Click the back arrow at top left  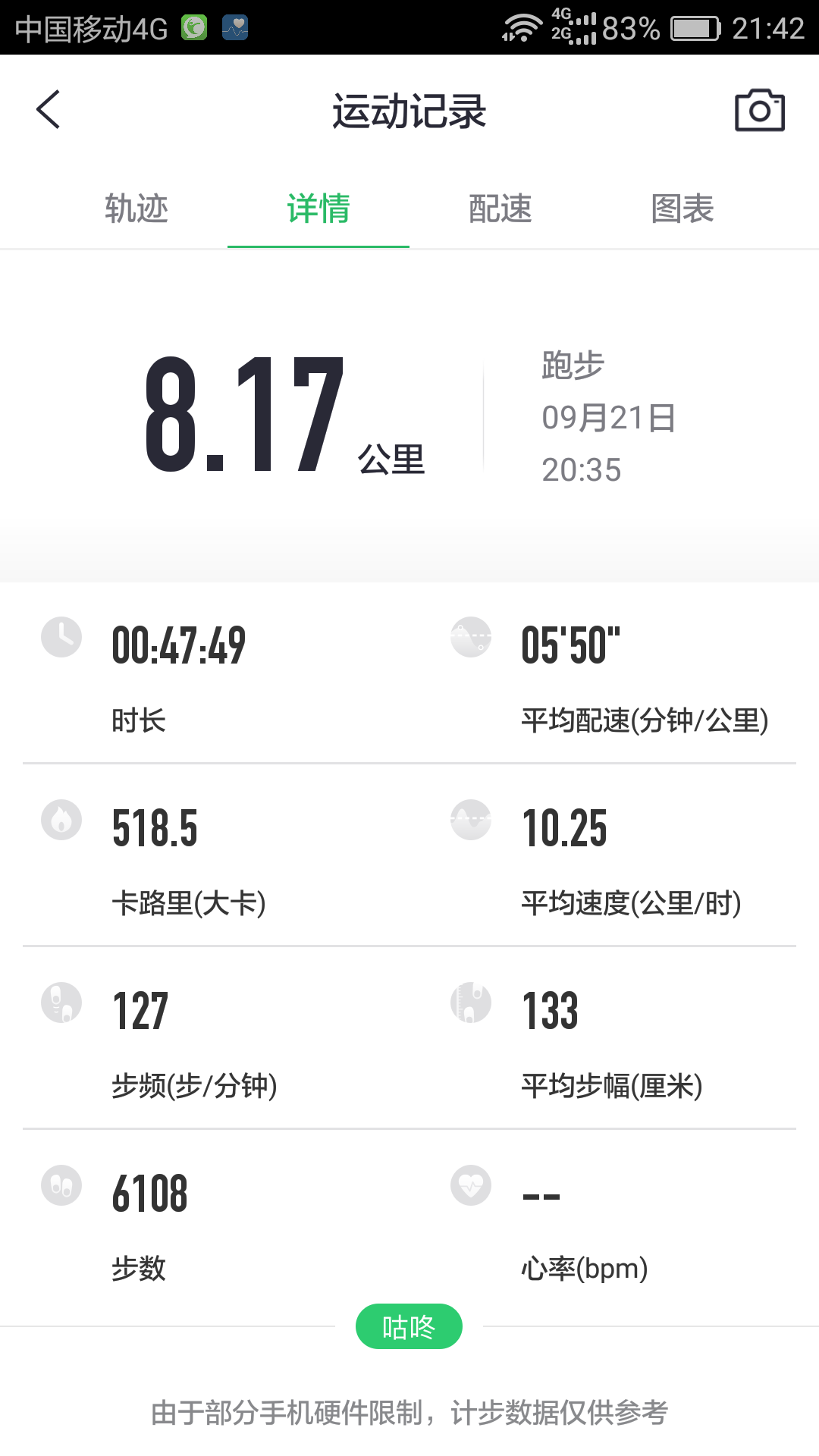click(48, 110)
